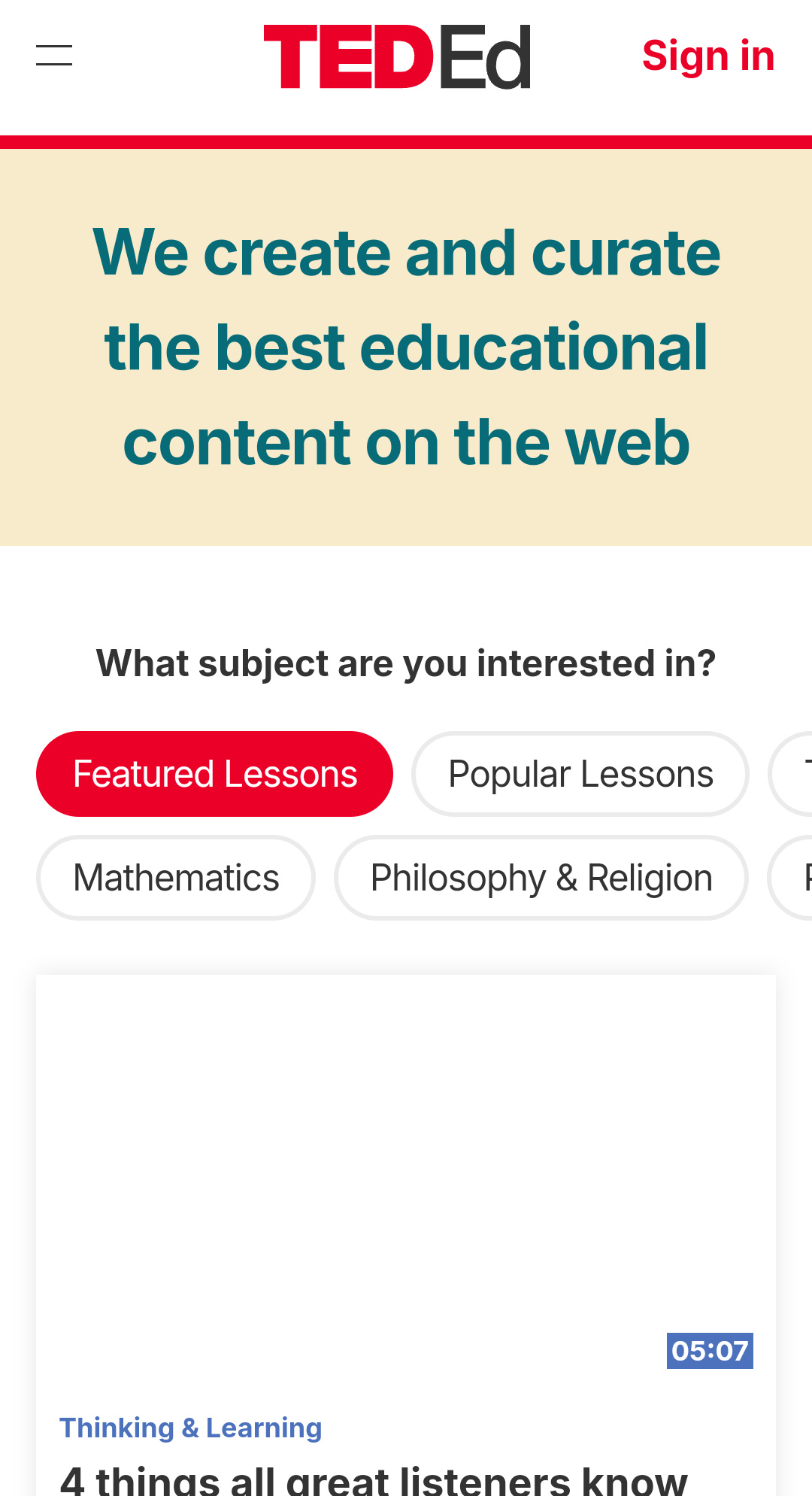The image size is (812, 1496).
Task: Tap the Sign in link
Action: click(x=707, y=56)
